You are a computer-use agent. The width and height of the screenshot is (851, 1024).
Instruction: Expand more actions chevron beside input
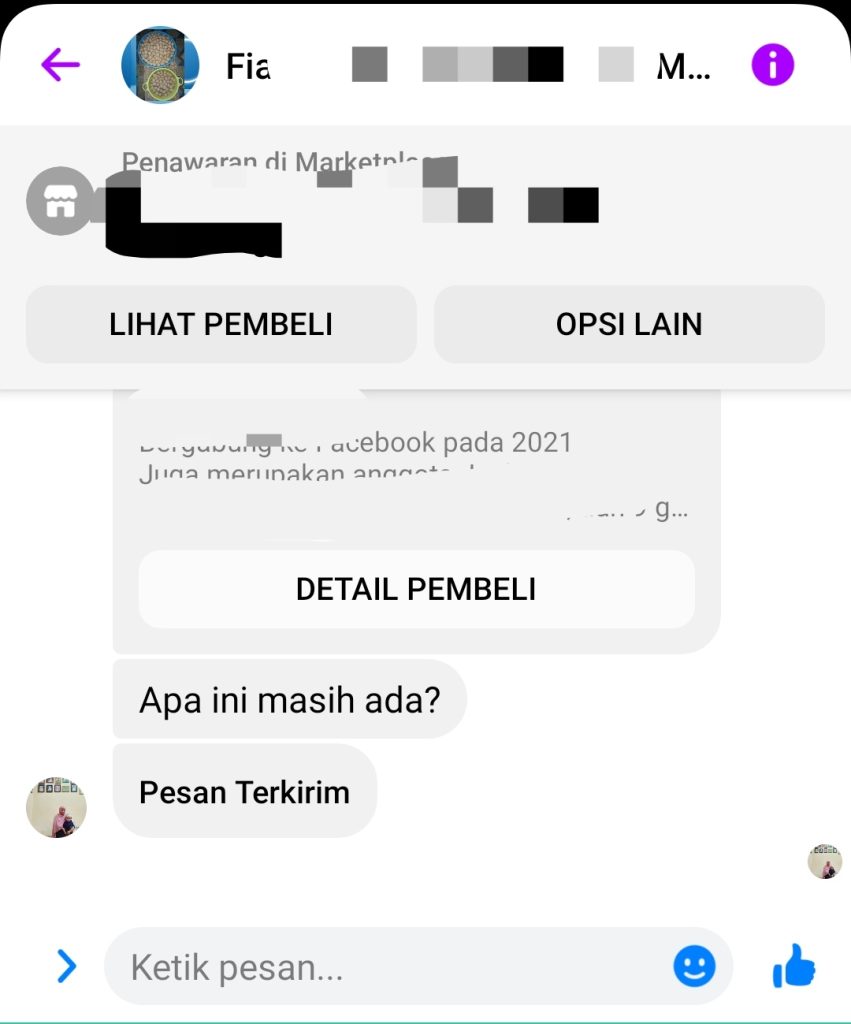click(66, 966)
